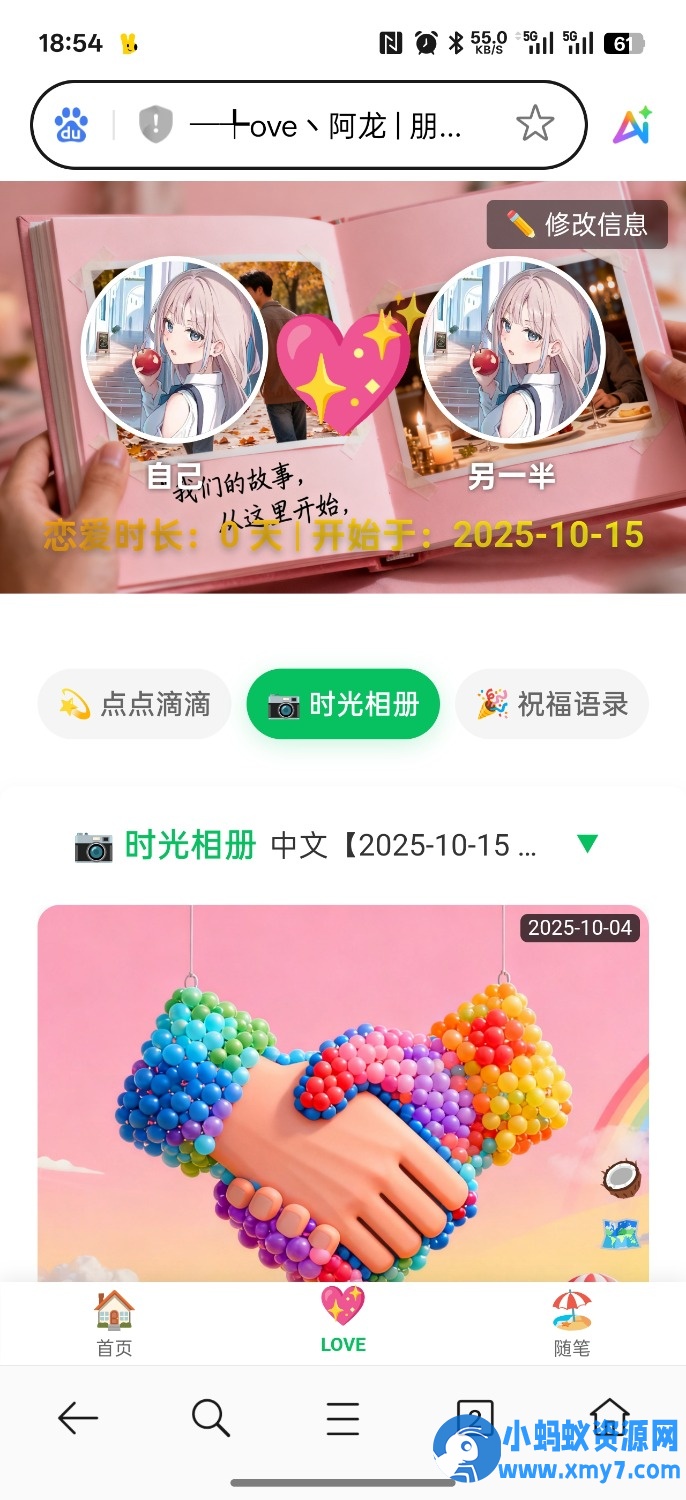Go to the 首页 home tab
686x1500 pixels.
click(x=114, y=1322)
